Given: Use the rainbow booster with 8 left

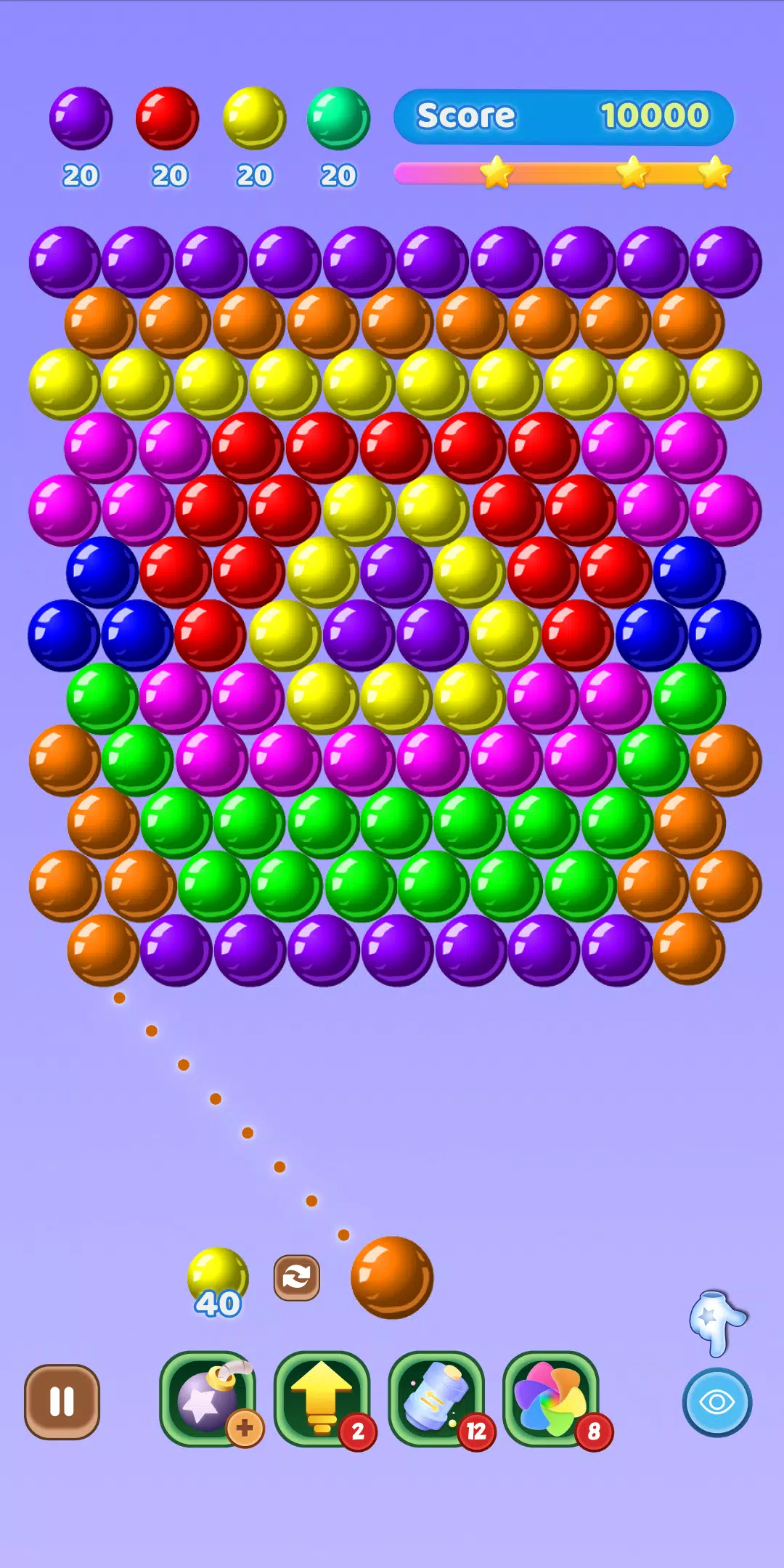Looking at the screenshot, I should 550,1398.
